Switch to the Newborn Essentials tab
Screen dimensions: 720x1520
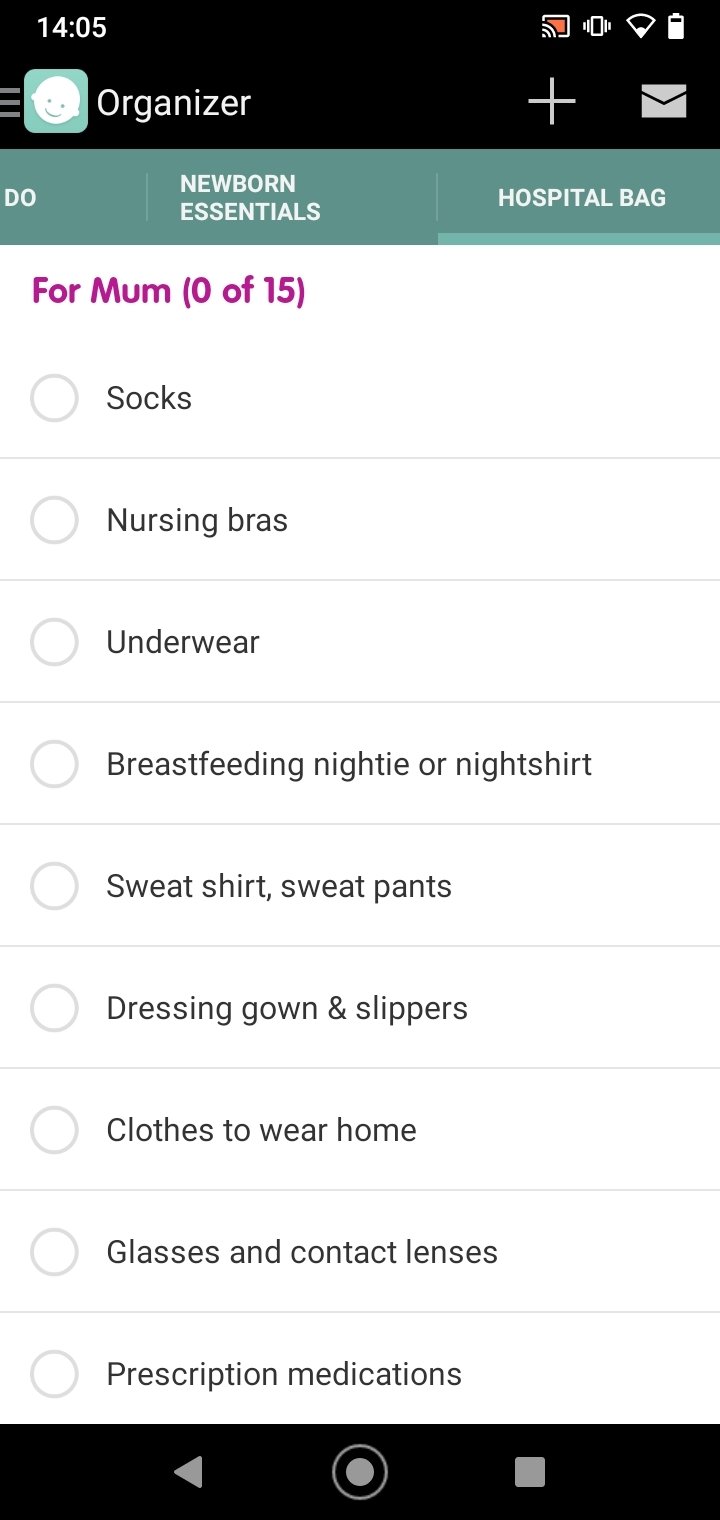pyautogui.click(x=250, y=198)
